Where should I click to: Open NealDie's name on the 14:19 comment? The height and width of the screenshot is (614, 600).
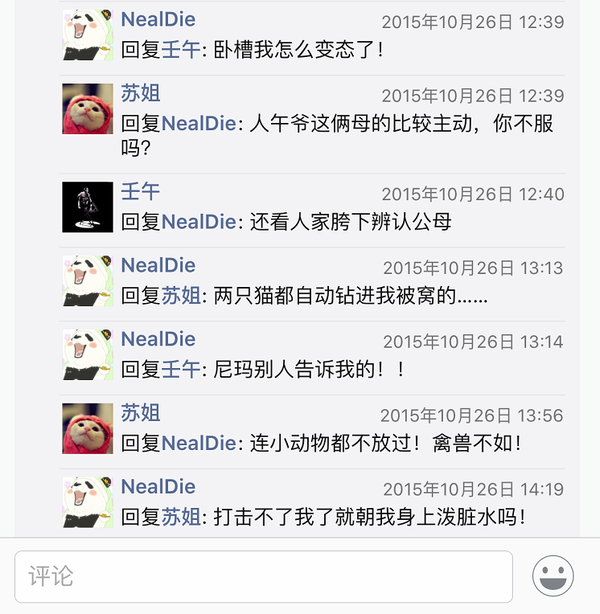tap(158, 487)
